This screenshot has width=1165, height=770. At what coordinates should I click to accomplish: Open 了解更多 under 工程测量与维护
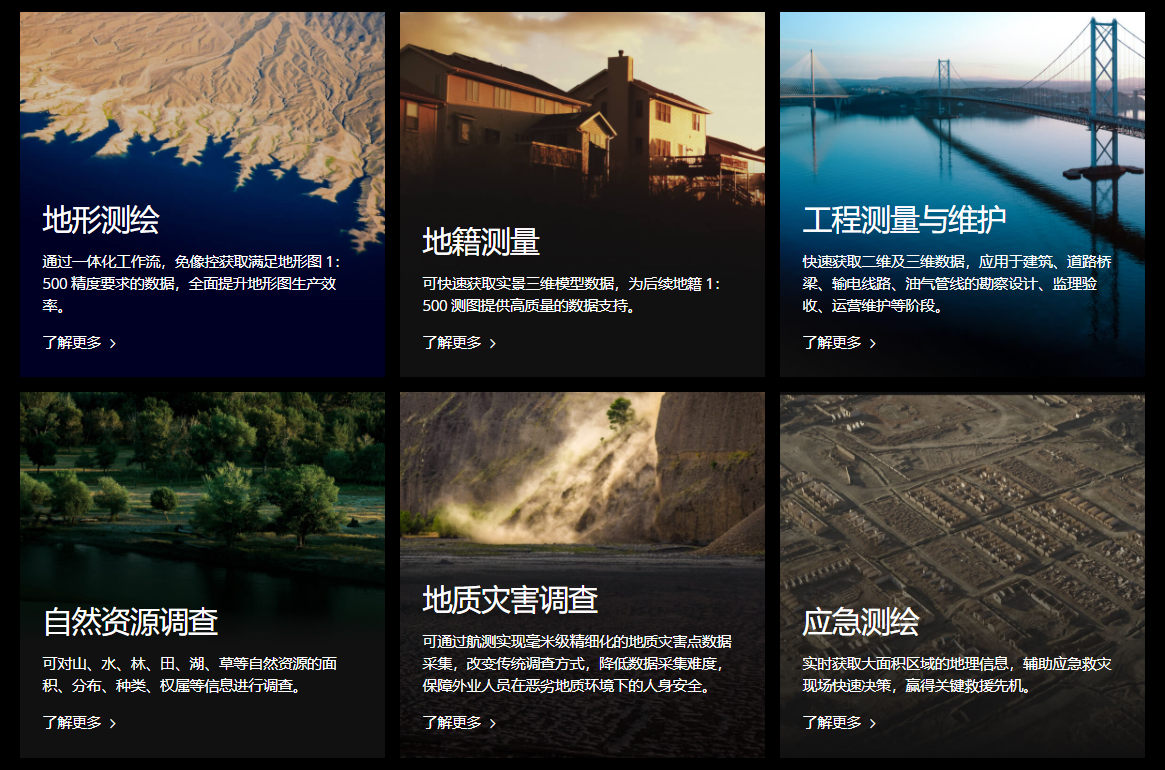[x=839, y=343]
